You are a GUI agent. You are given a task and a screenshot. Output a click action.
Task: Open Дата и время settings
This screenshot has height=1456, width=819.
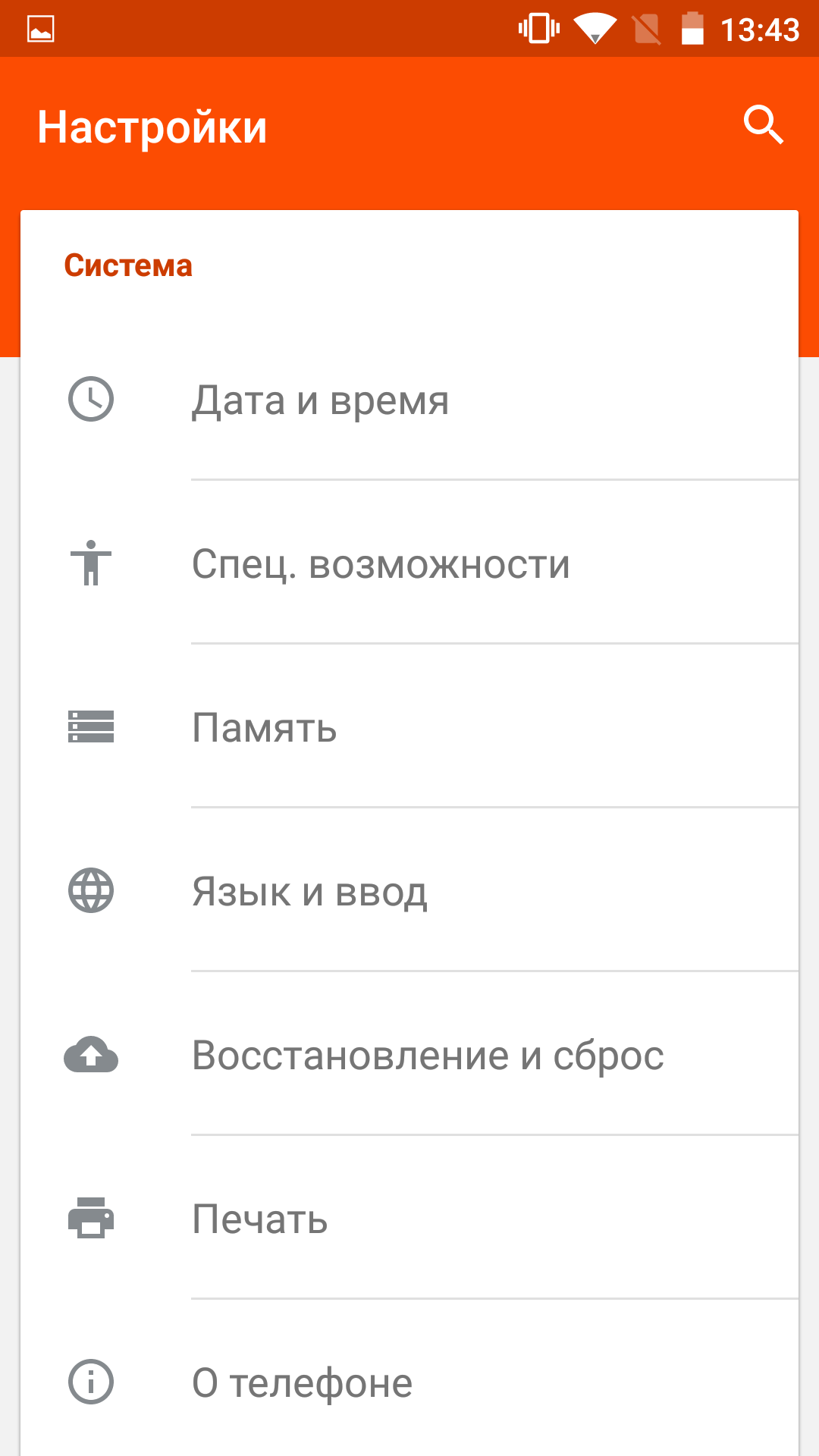[x=409, y=400]
